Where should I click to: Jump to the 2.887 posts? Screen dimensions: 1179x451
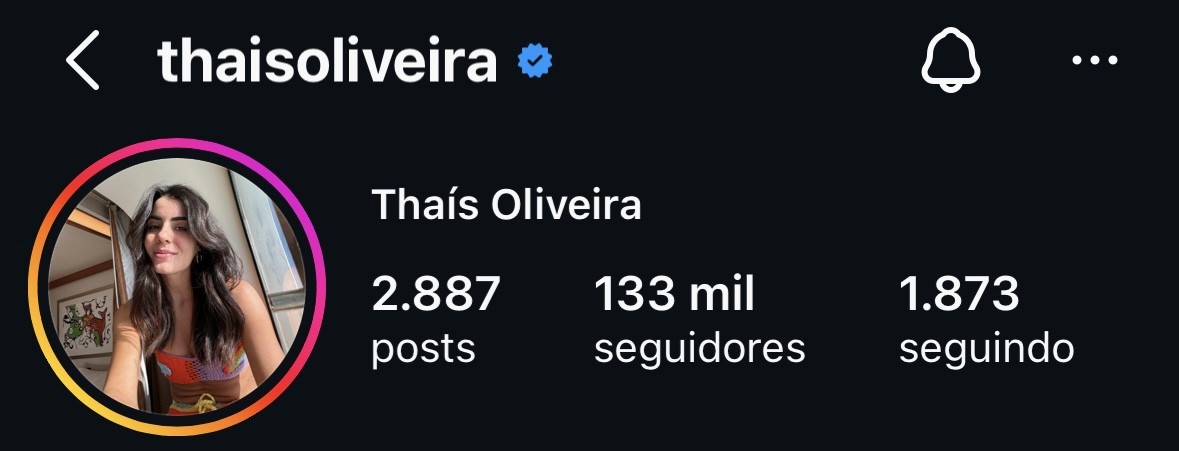(x=436, y=319)
